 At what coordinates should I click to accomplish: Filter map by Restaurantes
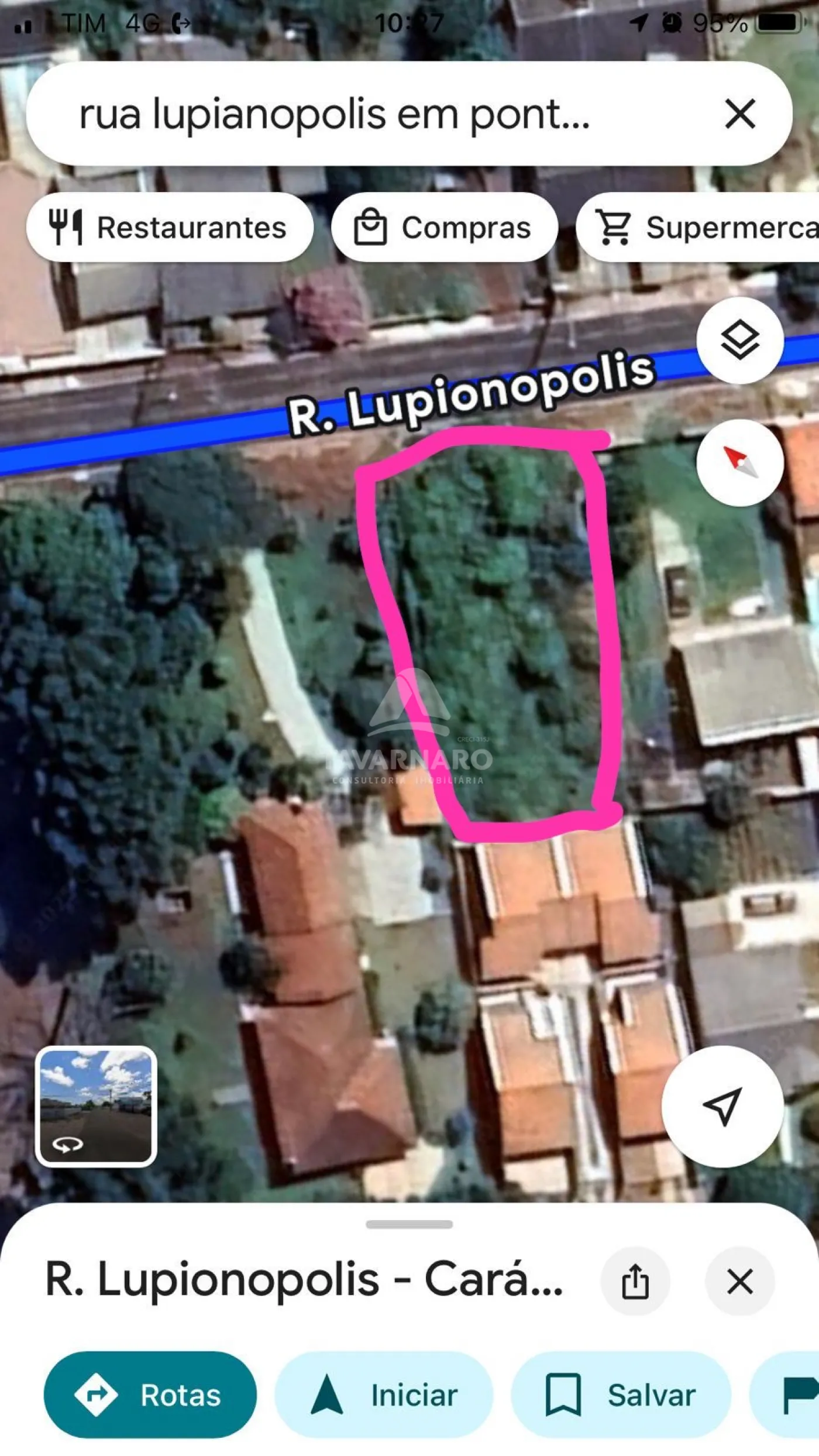coord(170,228)
